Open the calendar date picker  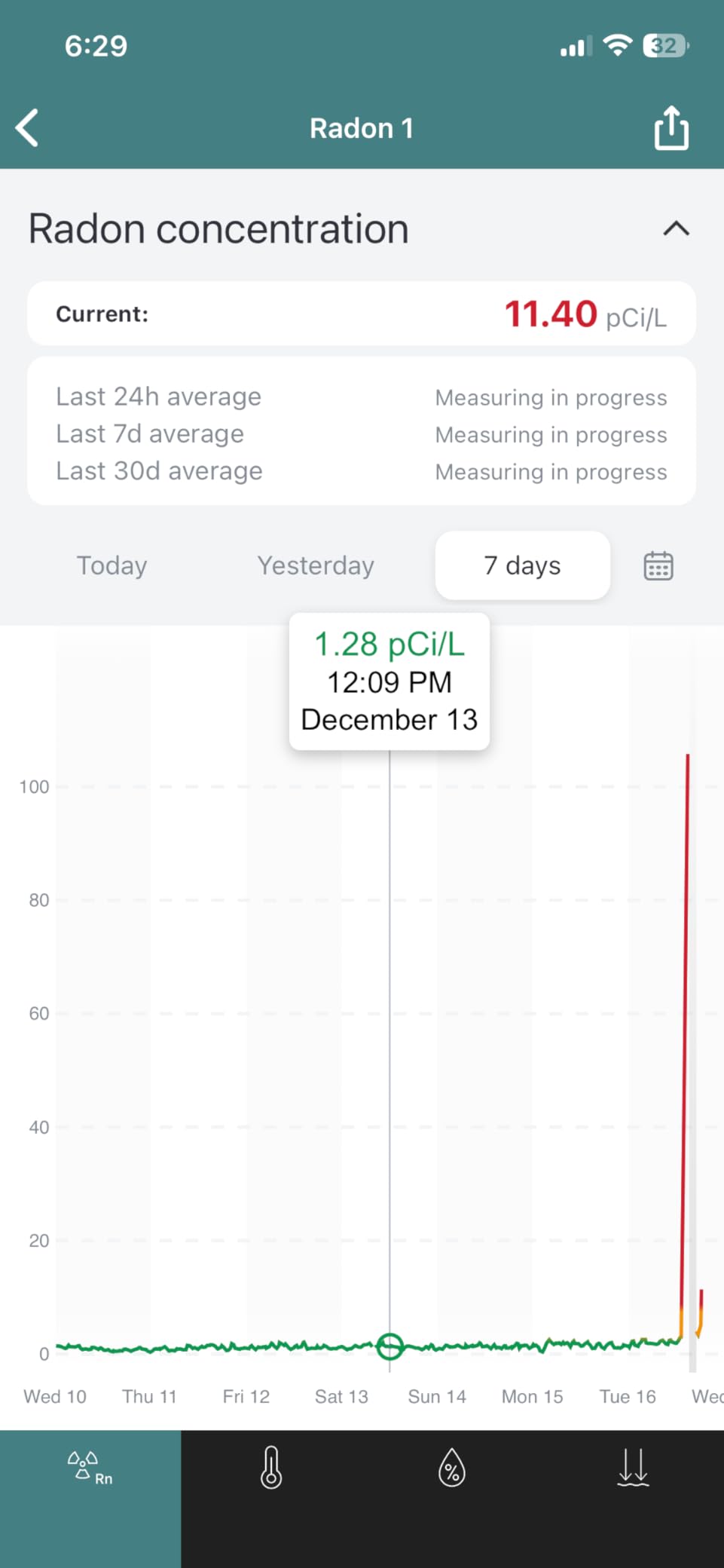point(658,565)
